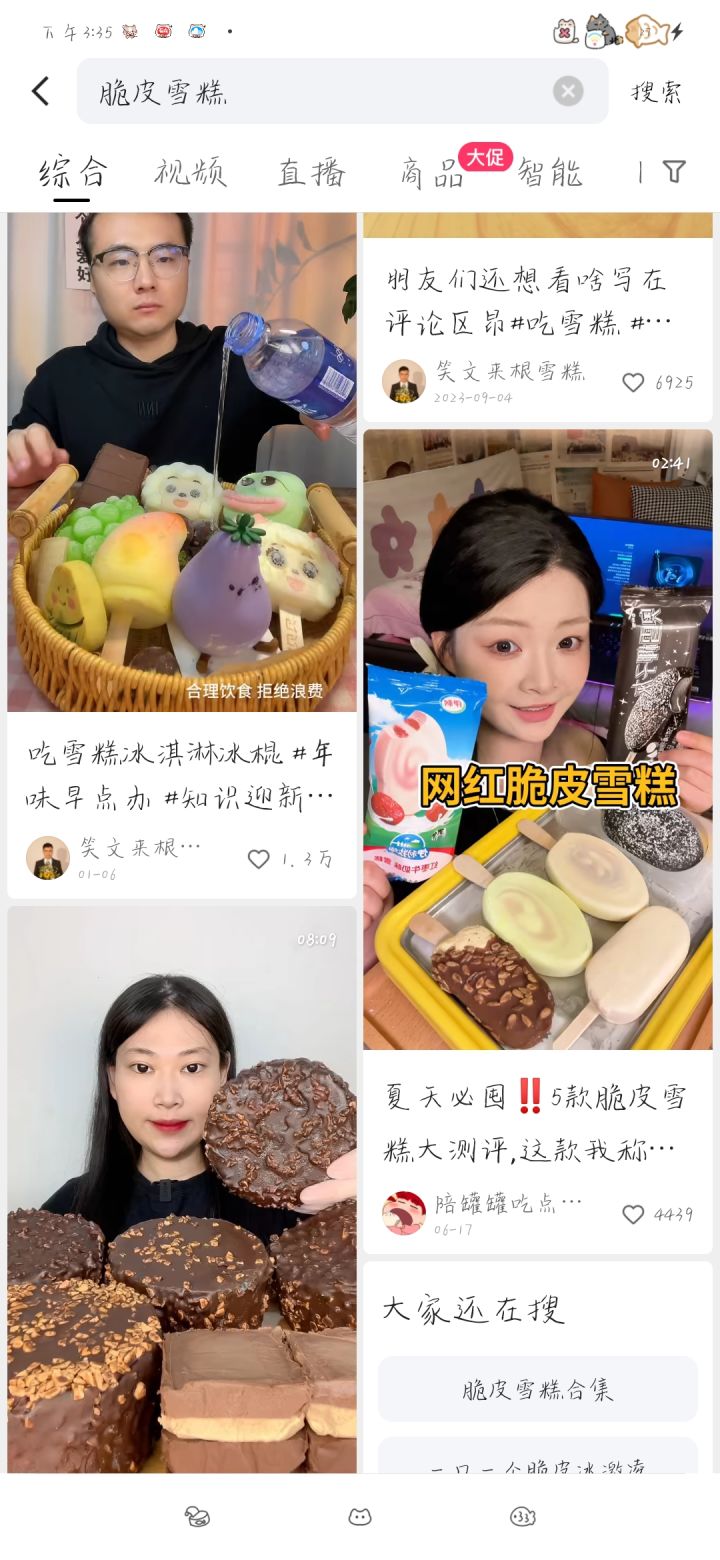Switch to the 直播 tab
This screenshot has width=720, height=1560.
click(311, 173)
